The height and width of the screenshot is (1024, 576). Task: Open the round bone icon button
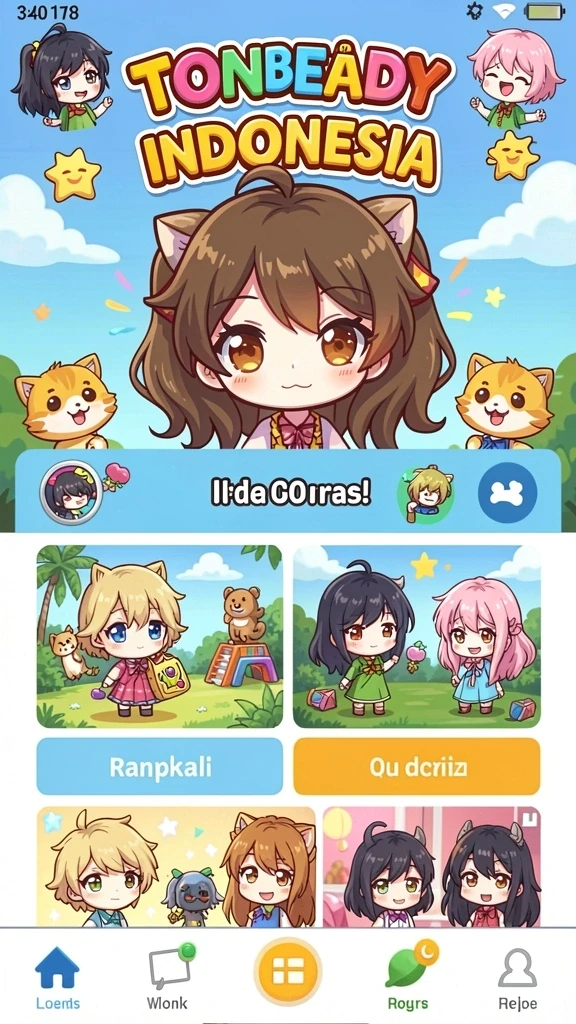tap(507, 493)
